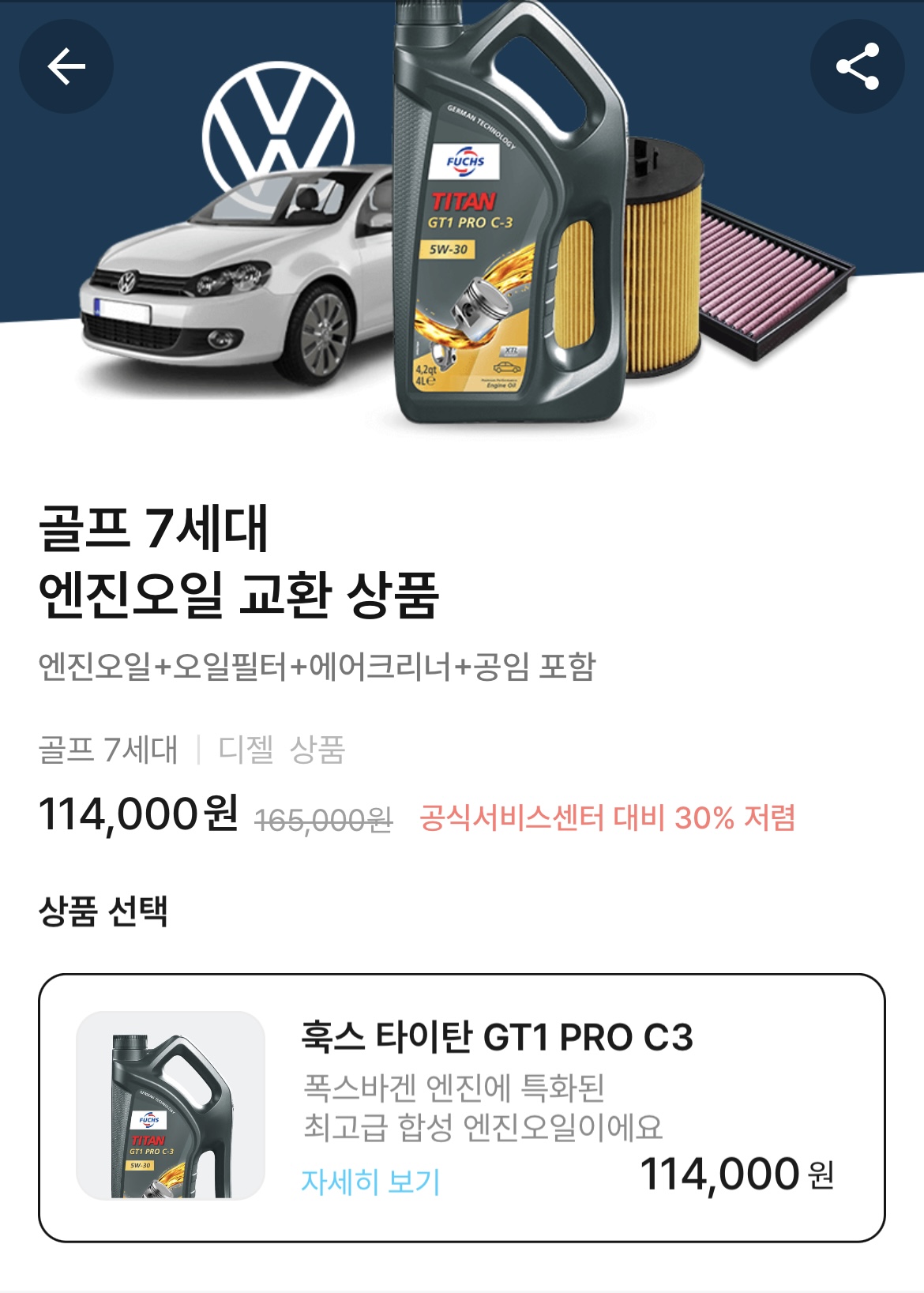Open the 자세히 보기 link

coord(370,1182)
